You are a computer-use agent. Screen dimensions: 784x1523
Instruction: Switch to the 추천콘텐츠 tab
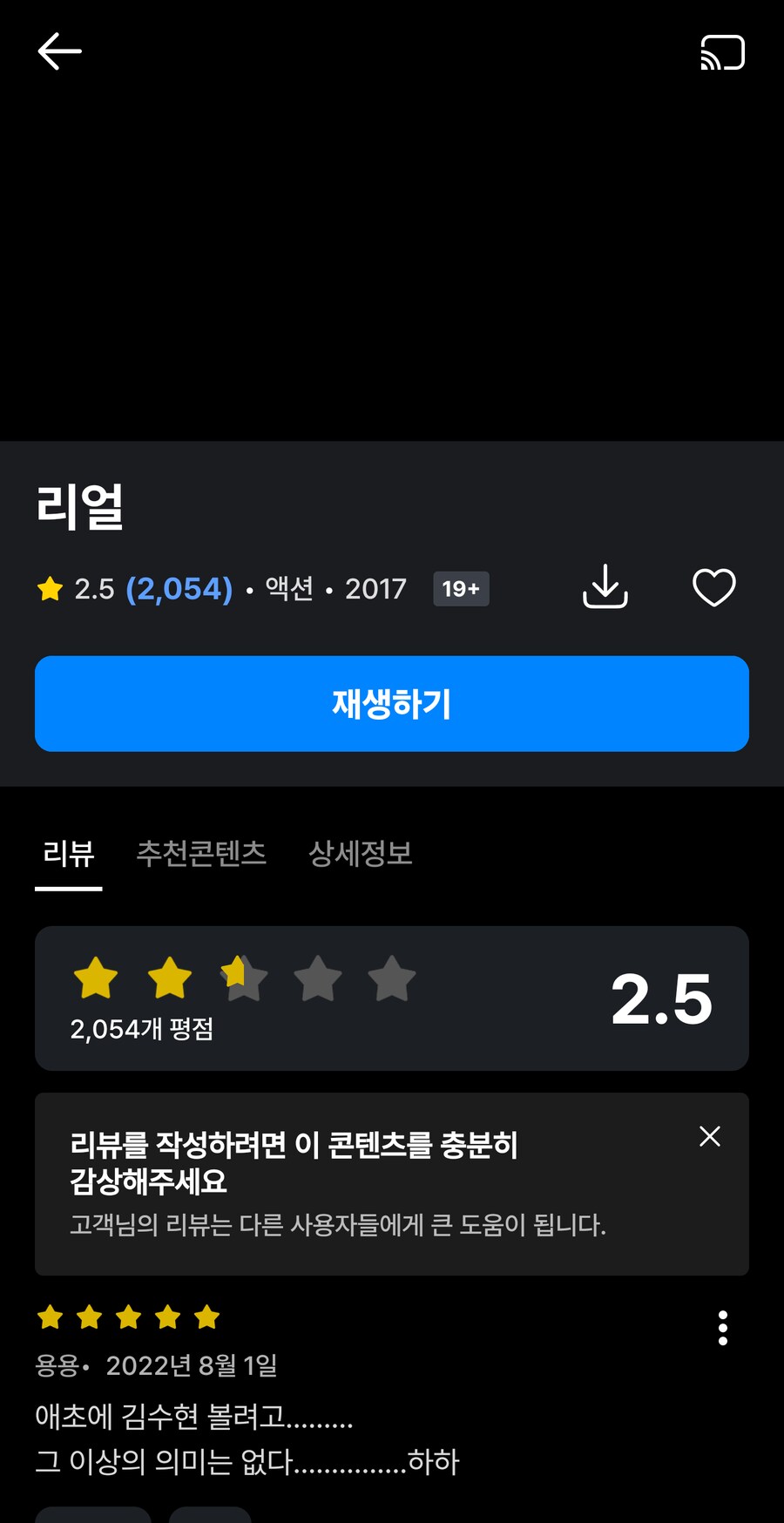pyautogui.click(x=202, y=854)
